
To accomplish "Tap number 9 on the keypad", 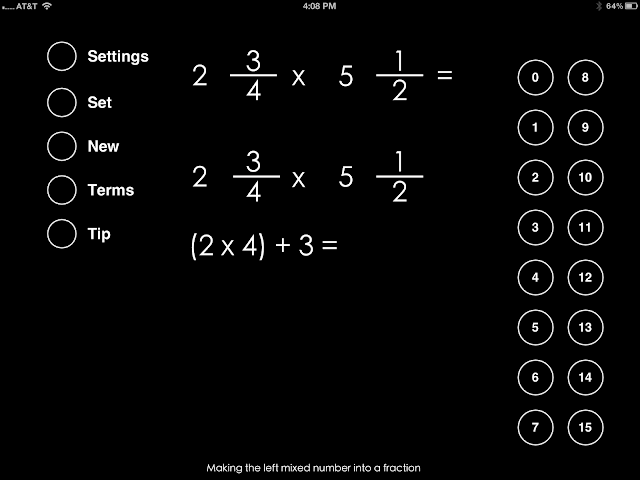I will coord(585,127).
